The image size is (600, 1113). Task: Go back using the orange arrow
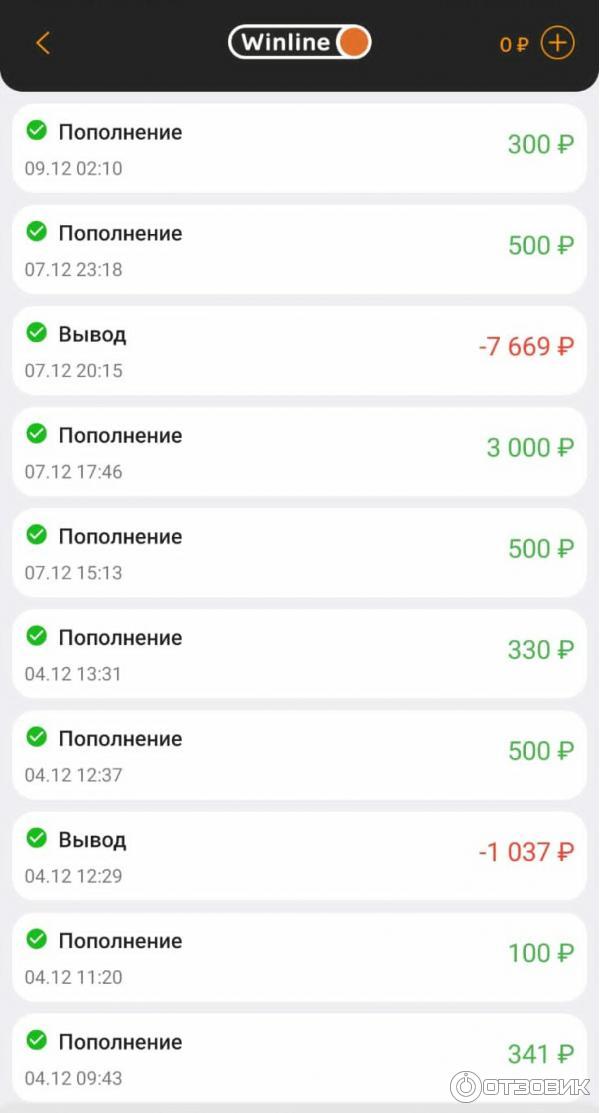(43, 43)
